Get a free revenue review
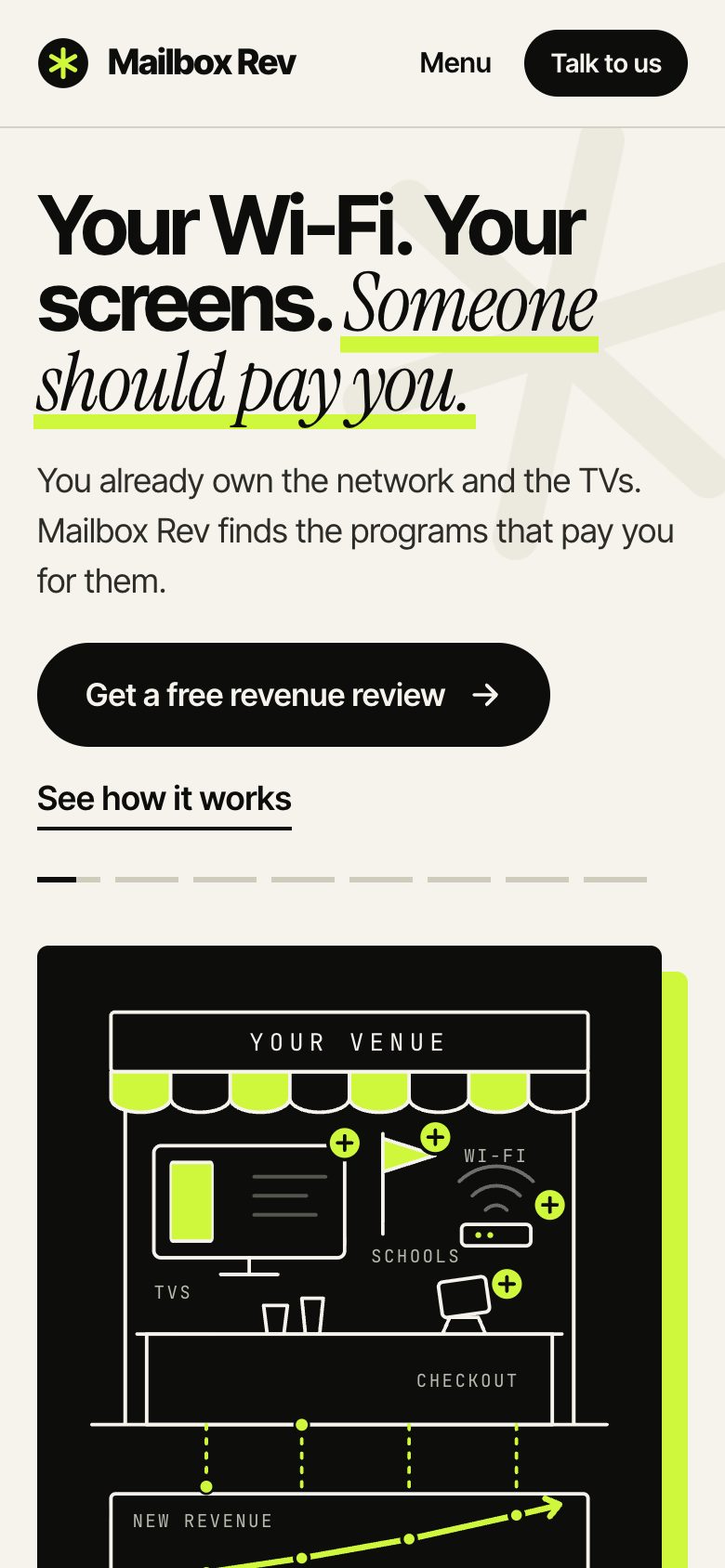This screenshot has width=725, height=1568. (x=294, y=695)
